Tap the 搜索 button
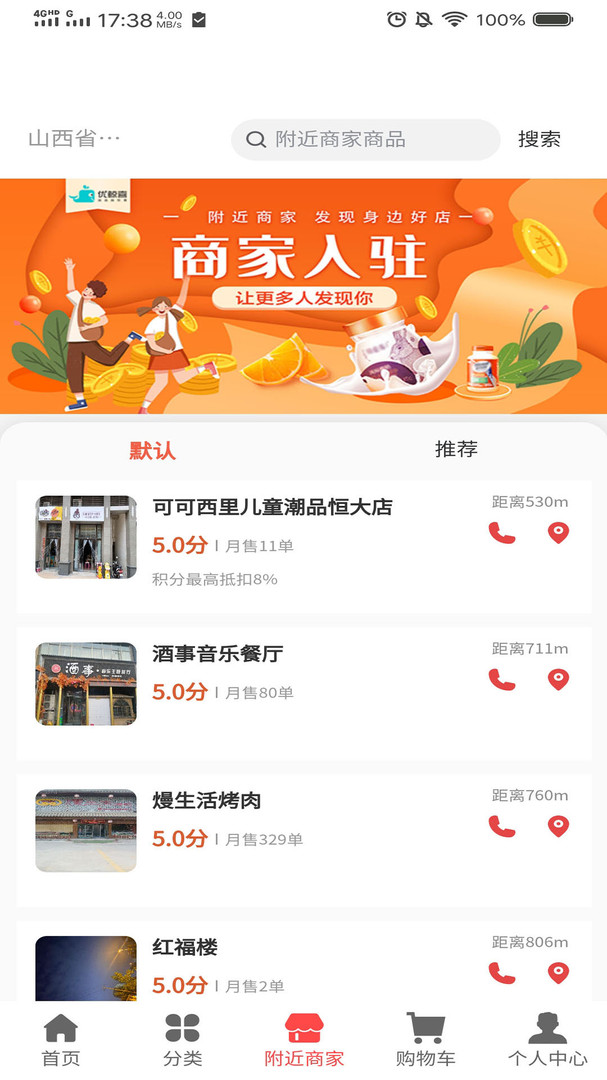 tap(539, 139)
